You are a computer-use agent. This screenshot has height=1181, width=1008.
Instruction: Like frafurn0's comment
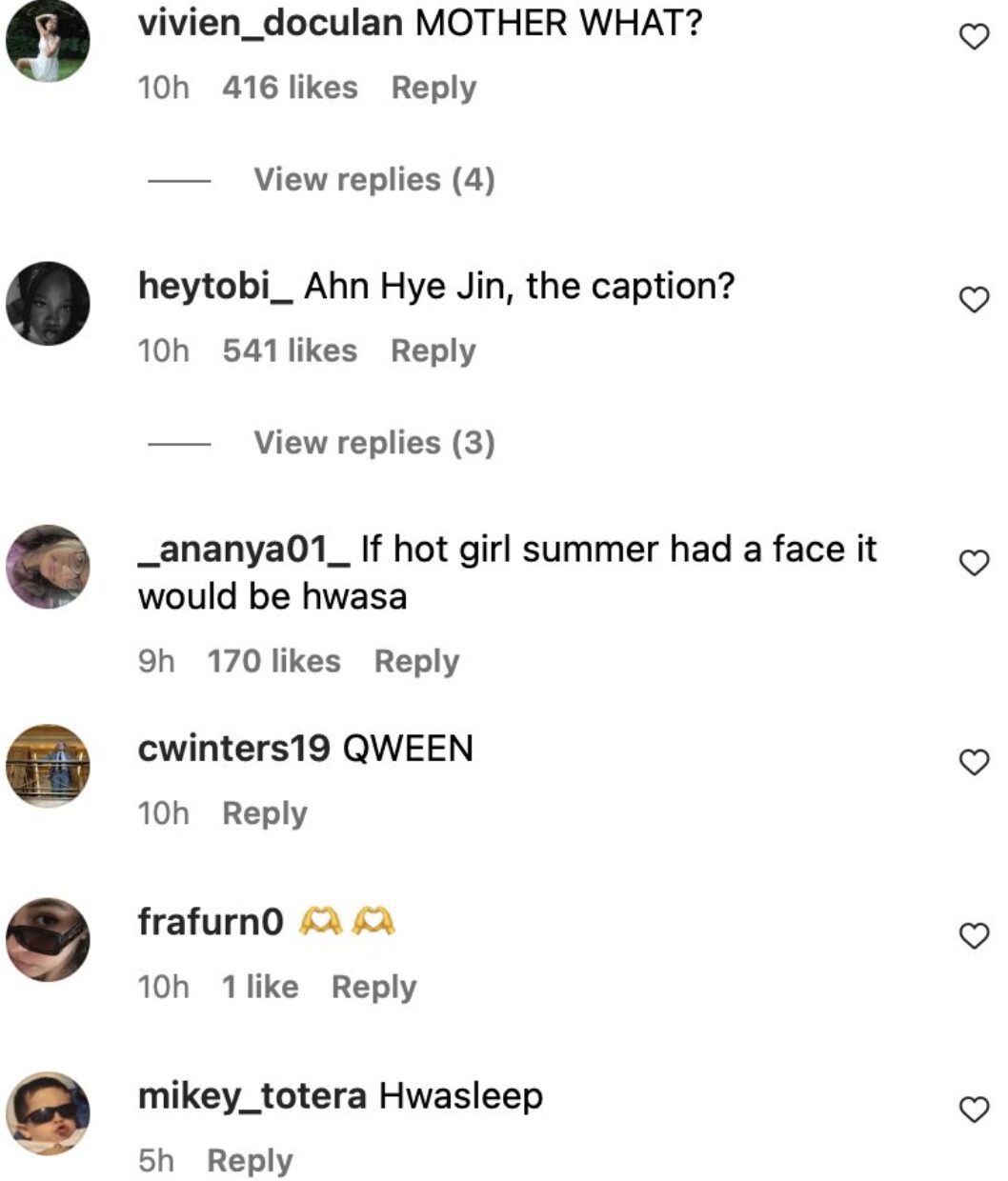pyautogui.click(x=973, y=936)
